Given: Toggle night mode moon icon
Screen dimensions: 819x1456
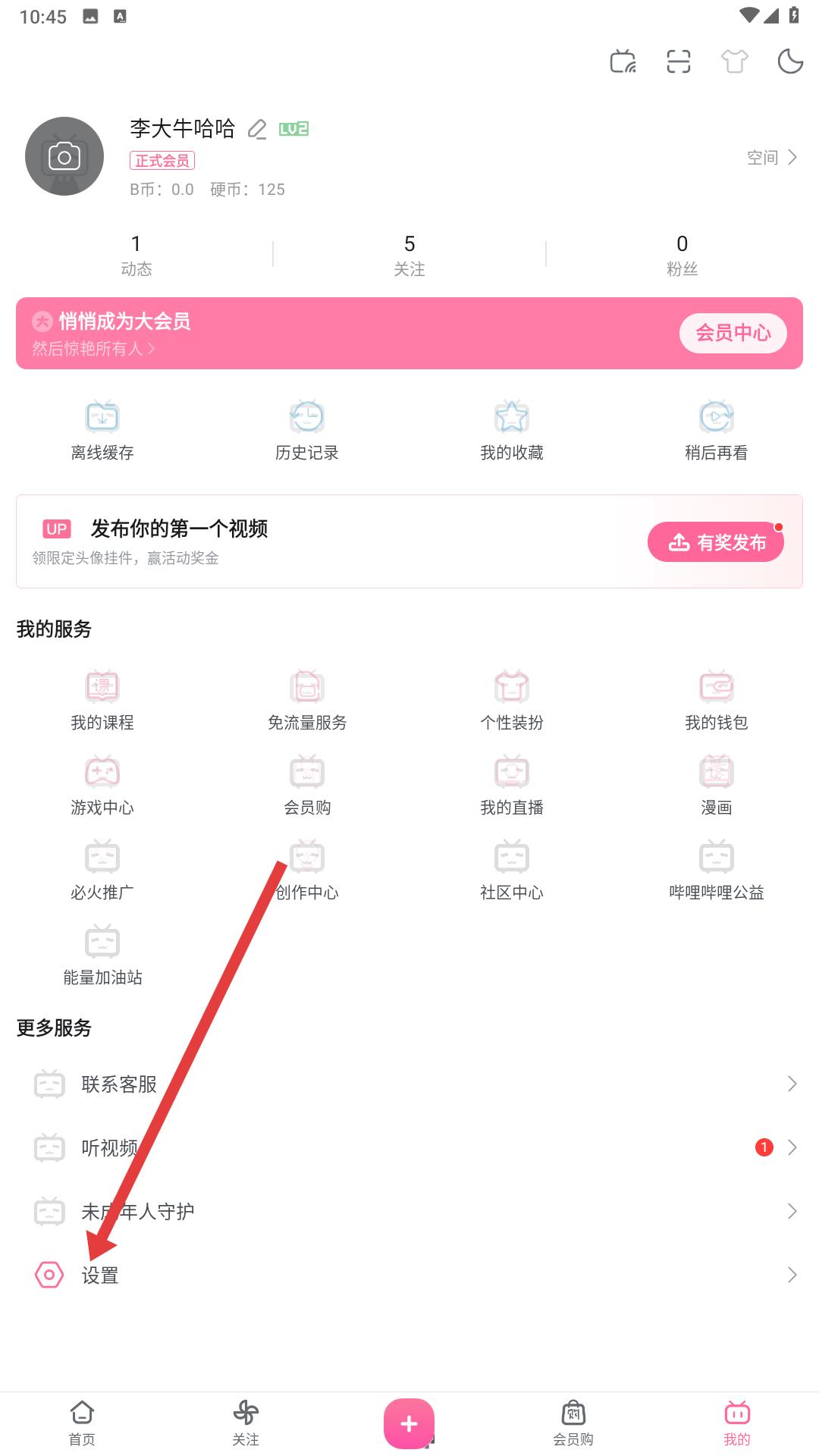Looking at the screenshot, I should click(790, 61).
